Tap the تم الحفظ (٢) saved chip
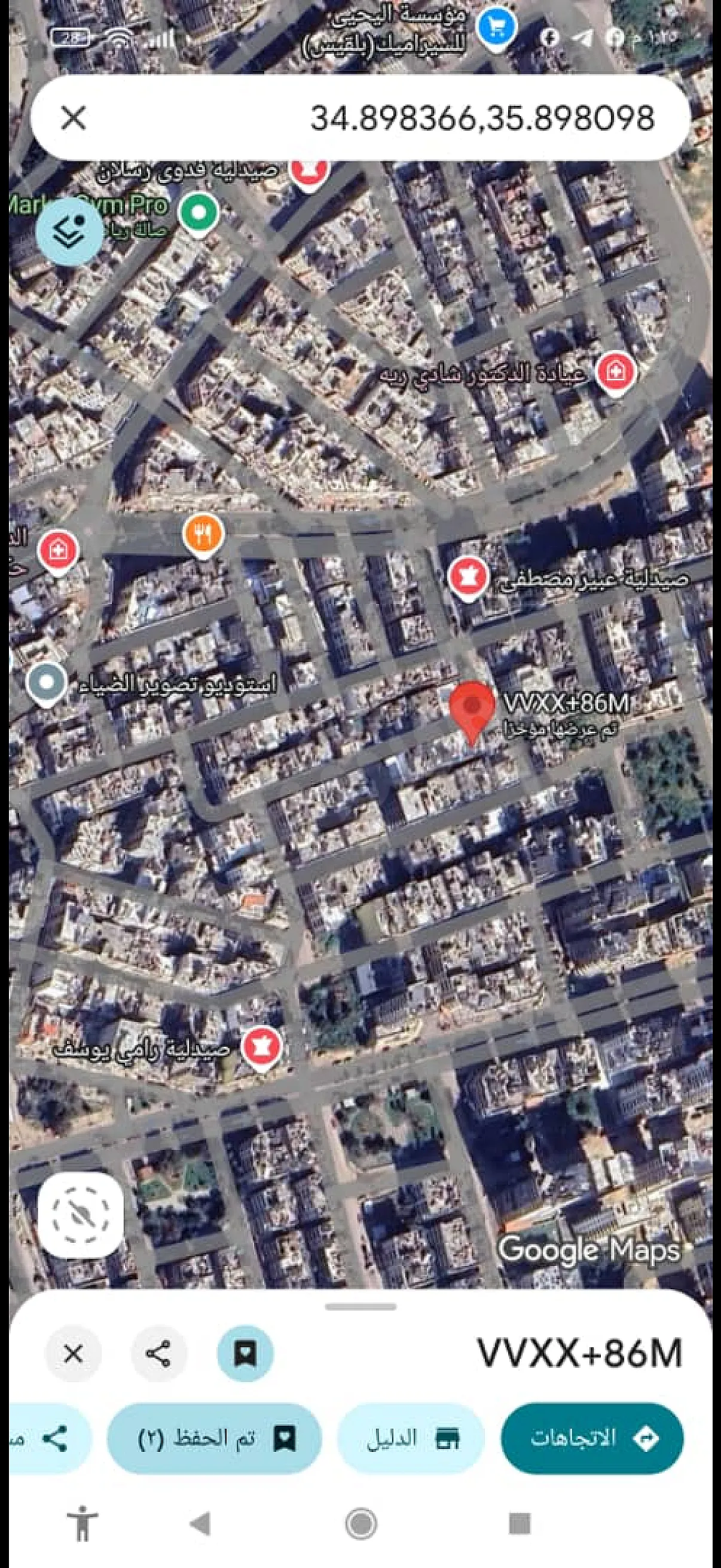 point(214,1438)
